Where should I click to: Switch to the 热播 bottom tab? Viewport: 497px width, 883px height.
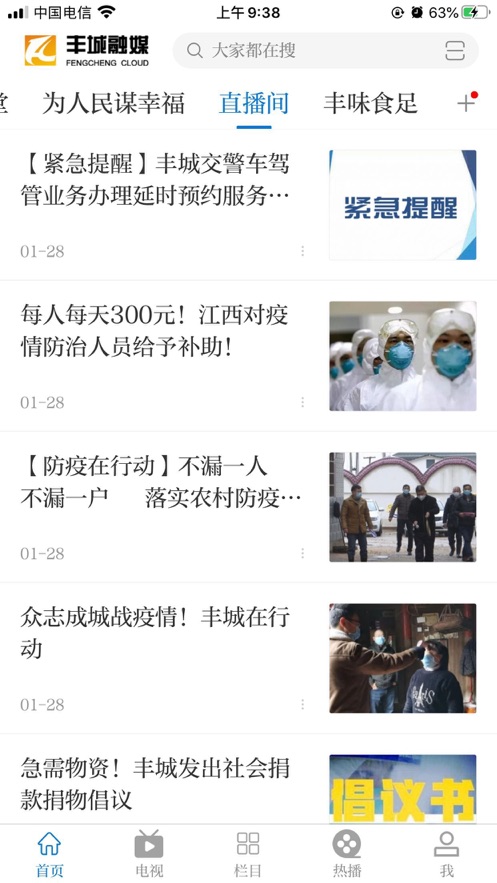(x=347, y=854)
